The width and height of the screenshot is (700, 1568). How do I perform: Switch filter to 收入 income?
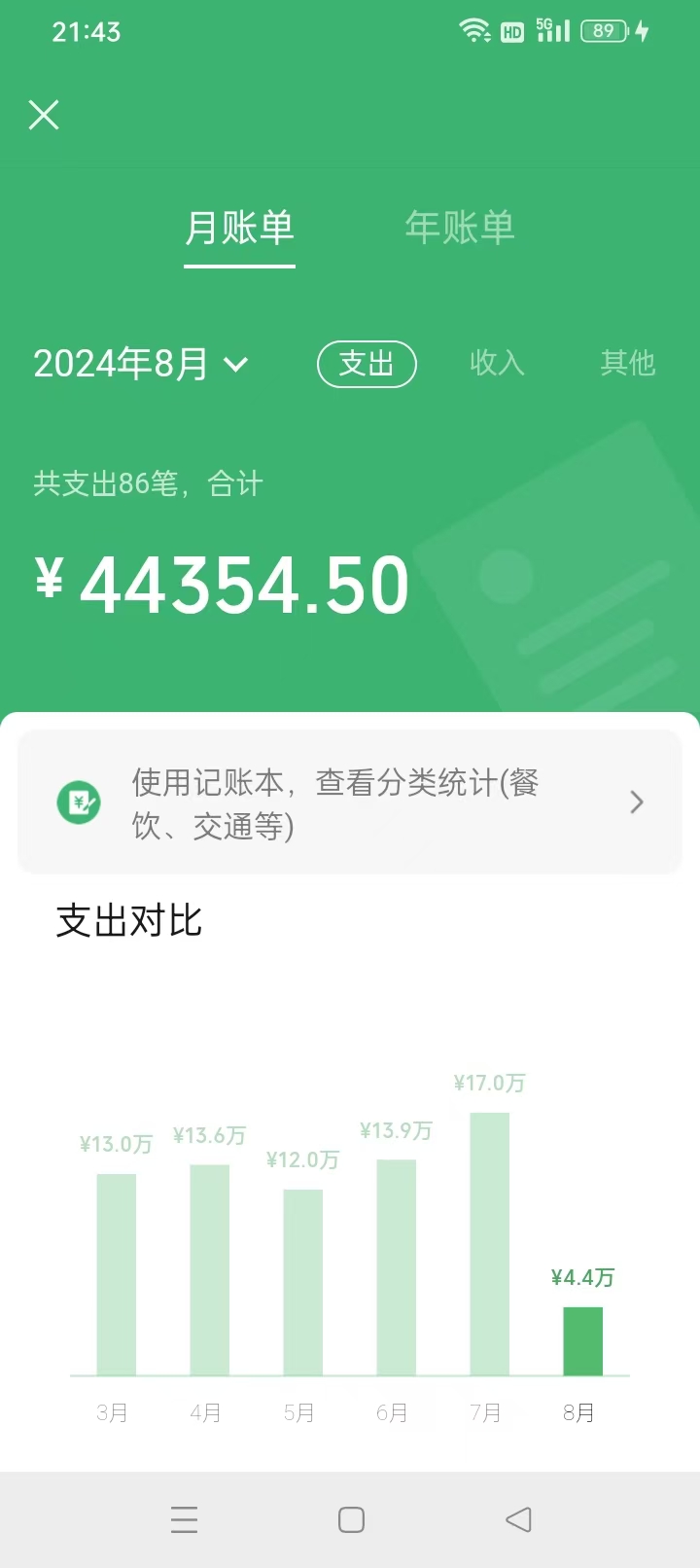click(x=497, y=364)
